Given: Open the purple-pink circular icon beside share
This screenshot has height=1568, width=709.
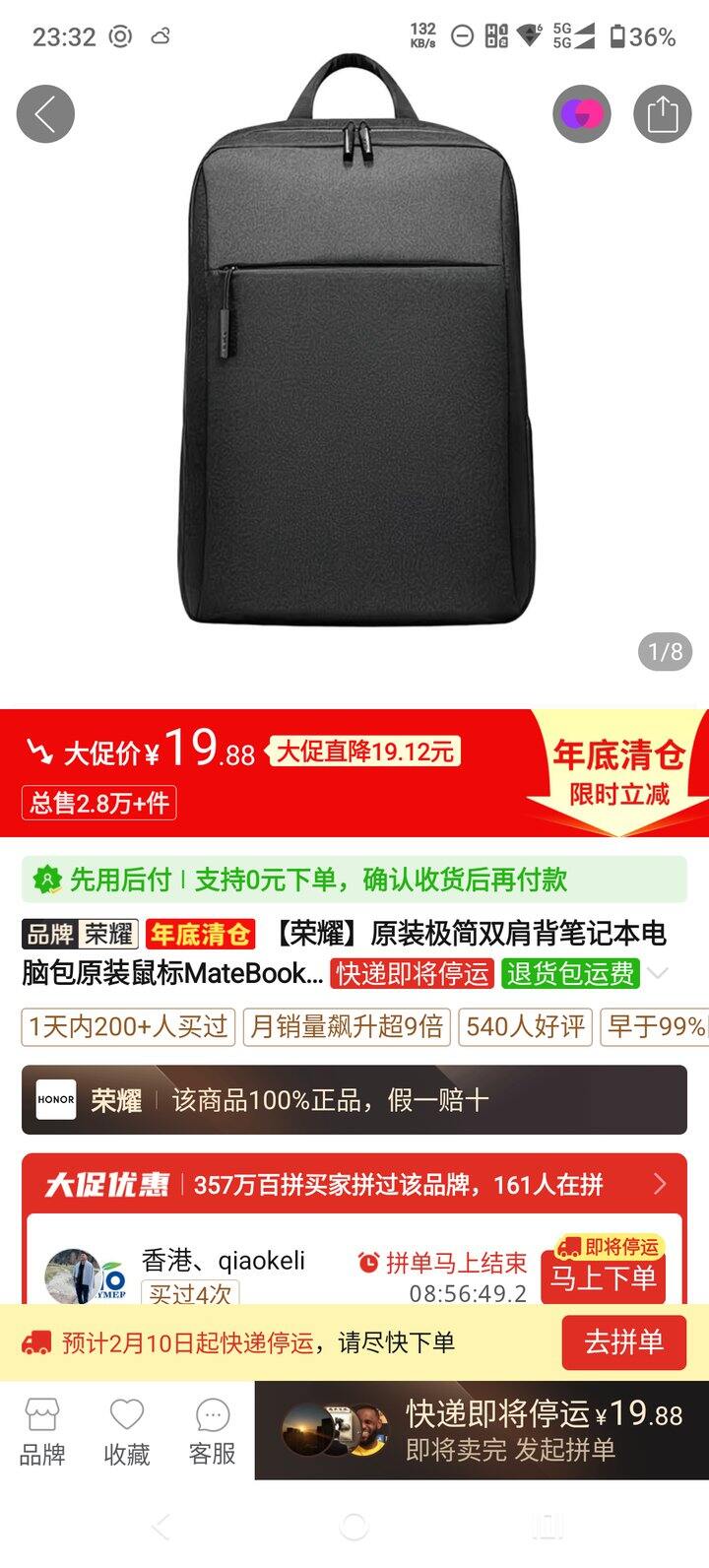Looking at the screenshot, I should [581, 114].
